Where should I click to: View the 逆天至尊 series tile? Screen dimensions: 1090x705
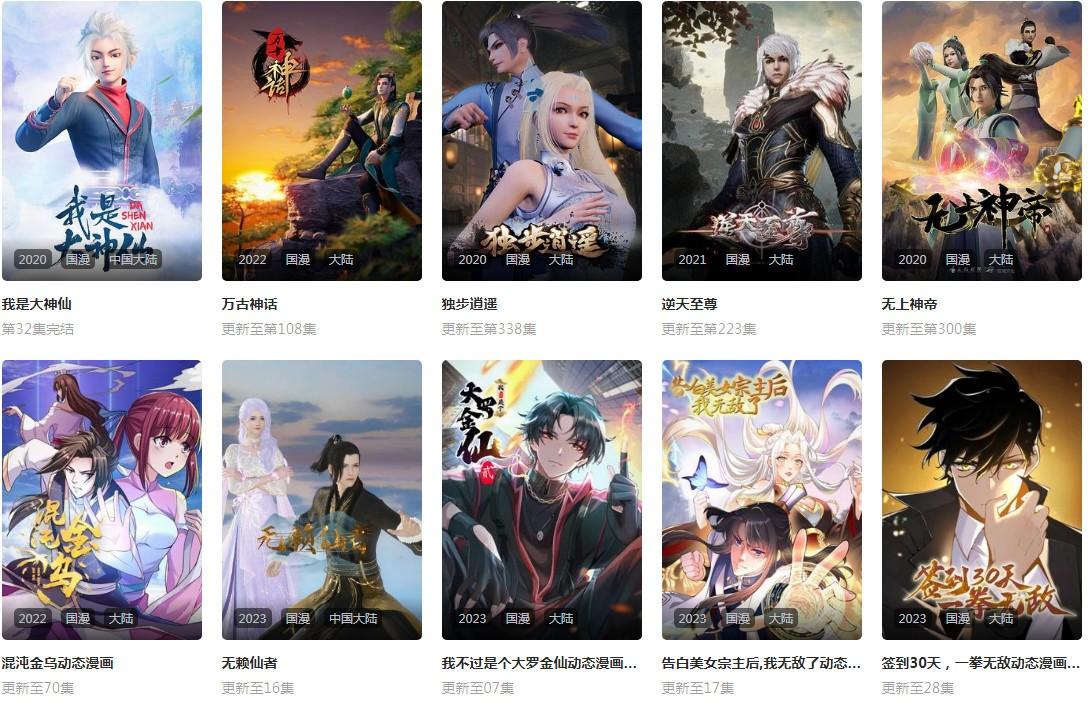click(x=761, y=141)
